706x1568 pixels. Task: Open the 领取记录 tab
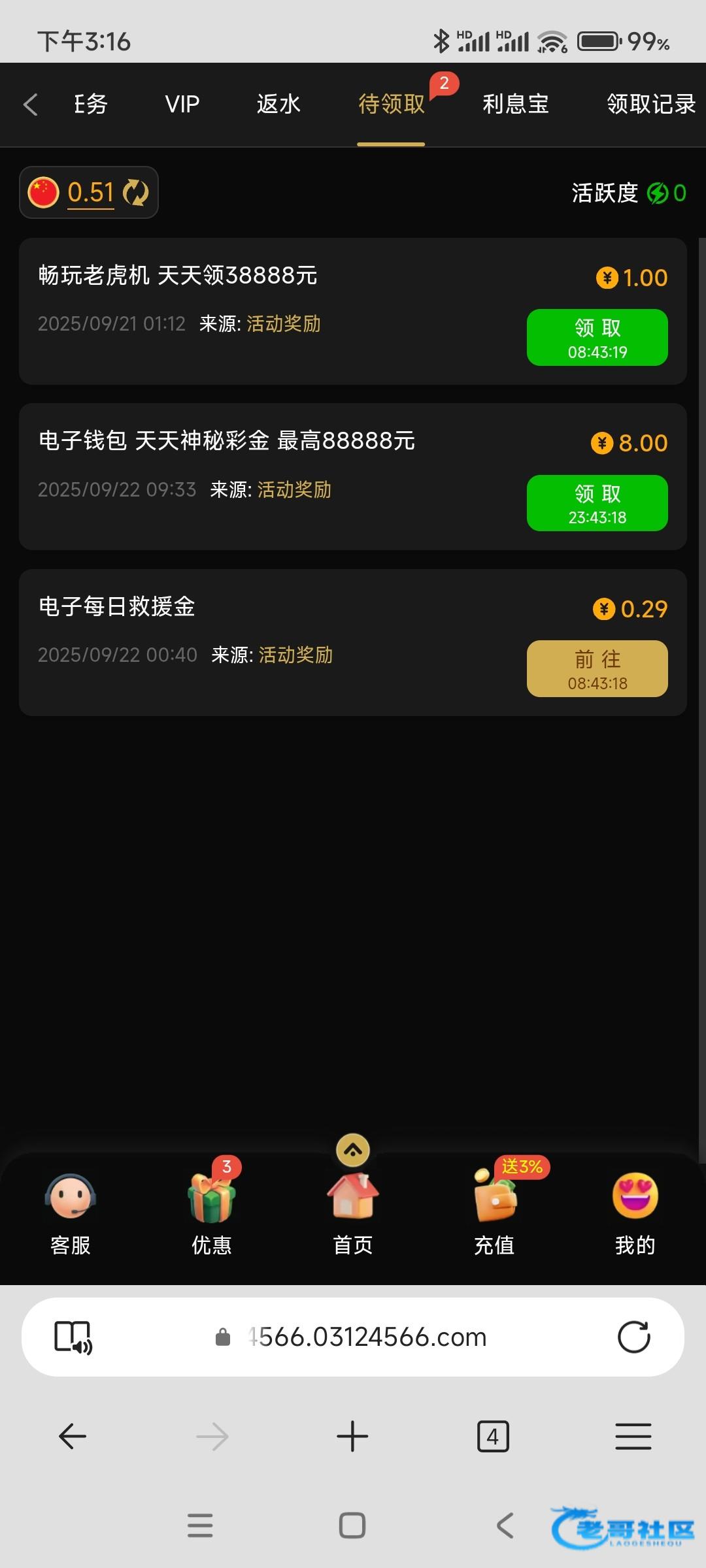tap(651, 104)
